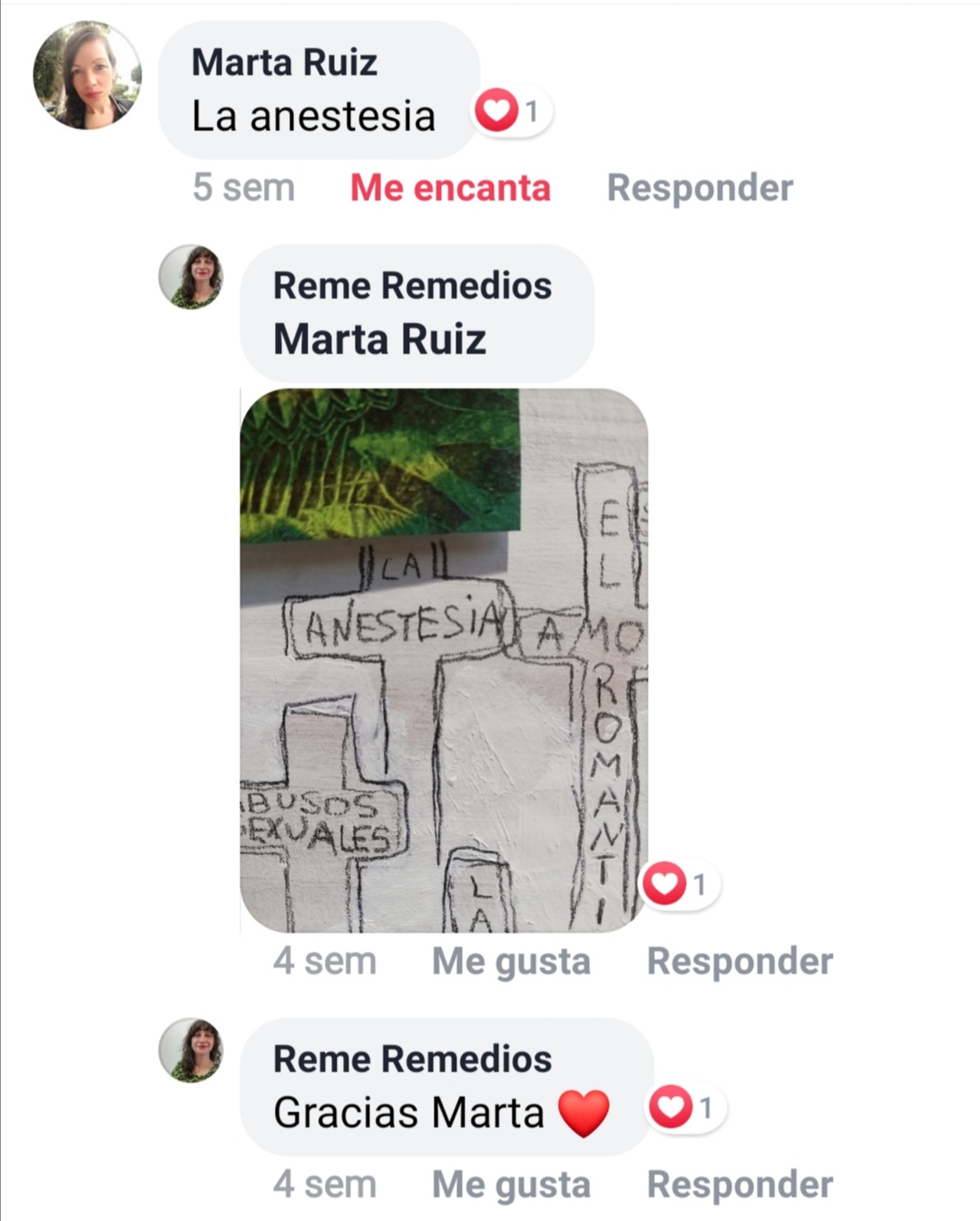980x1221 pixels.
Task: See who reacted to 'Gracias Marta' comment
Action: (x=685, y=1108)
